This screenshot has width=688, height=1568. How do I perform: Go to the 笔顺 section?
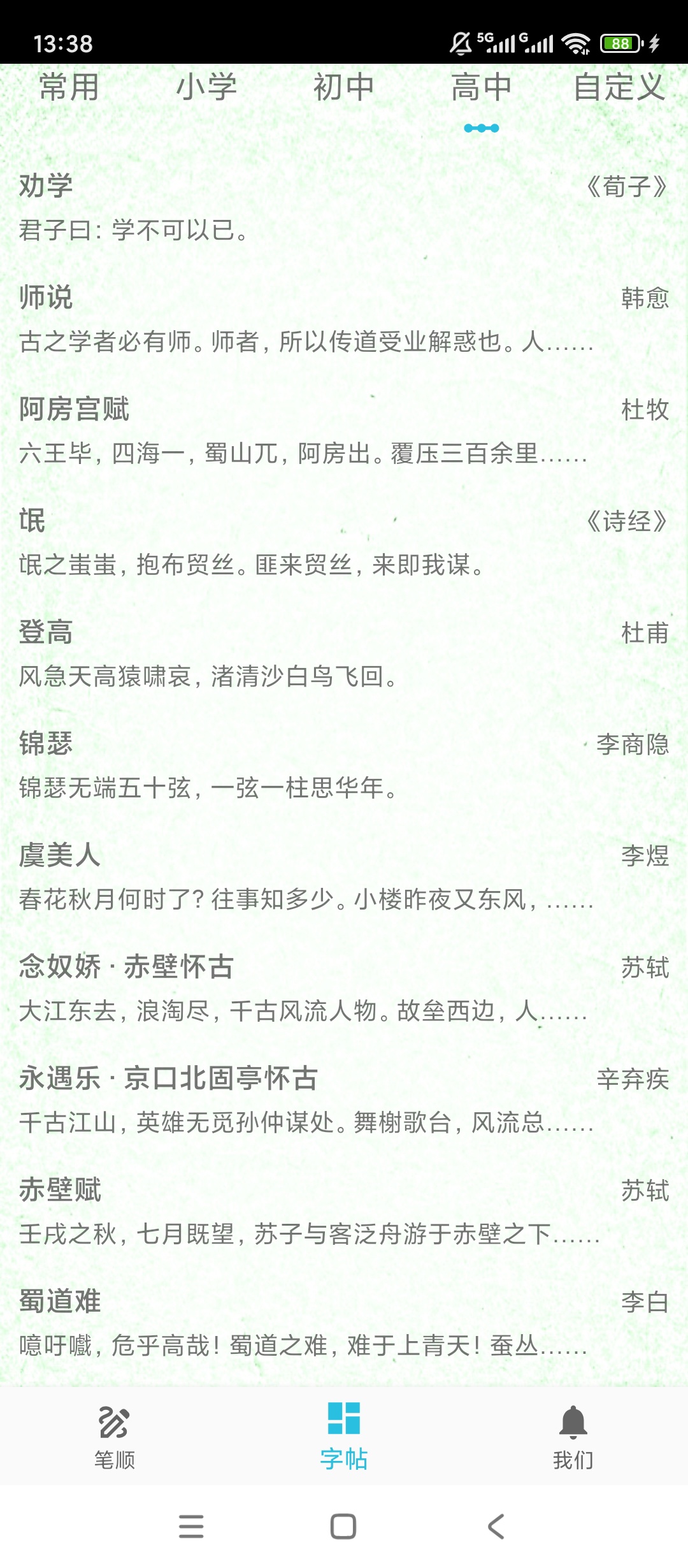tap(115, 1437)
